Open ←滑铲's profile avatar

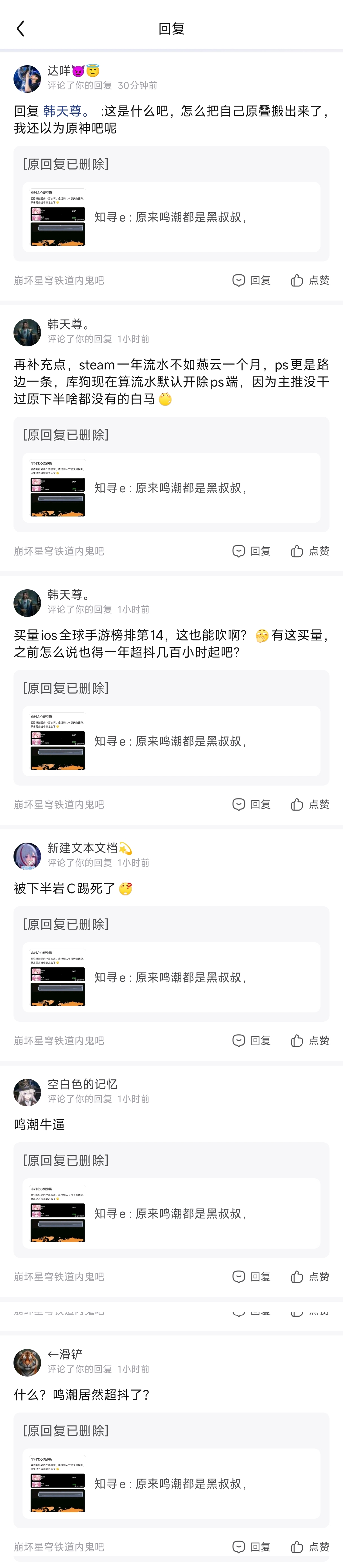pyautogui.click(x=27, y=1363)
